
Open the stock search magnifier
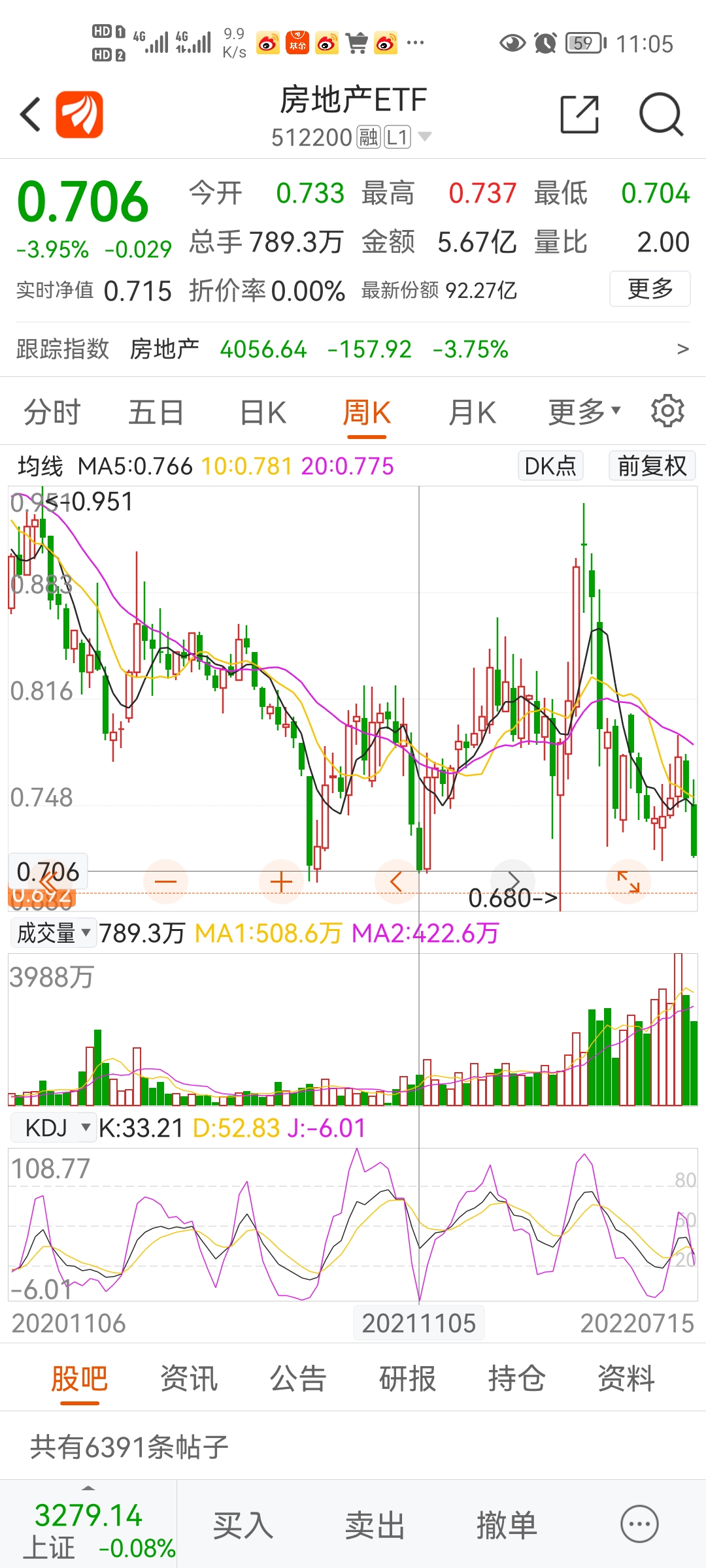pos(661,114)
